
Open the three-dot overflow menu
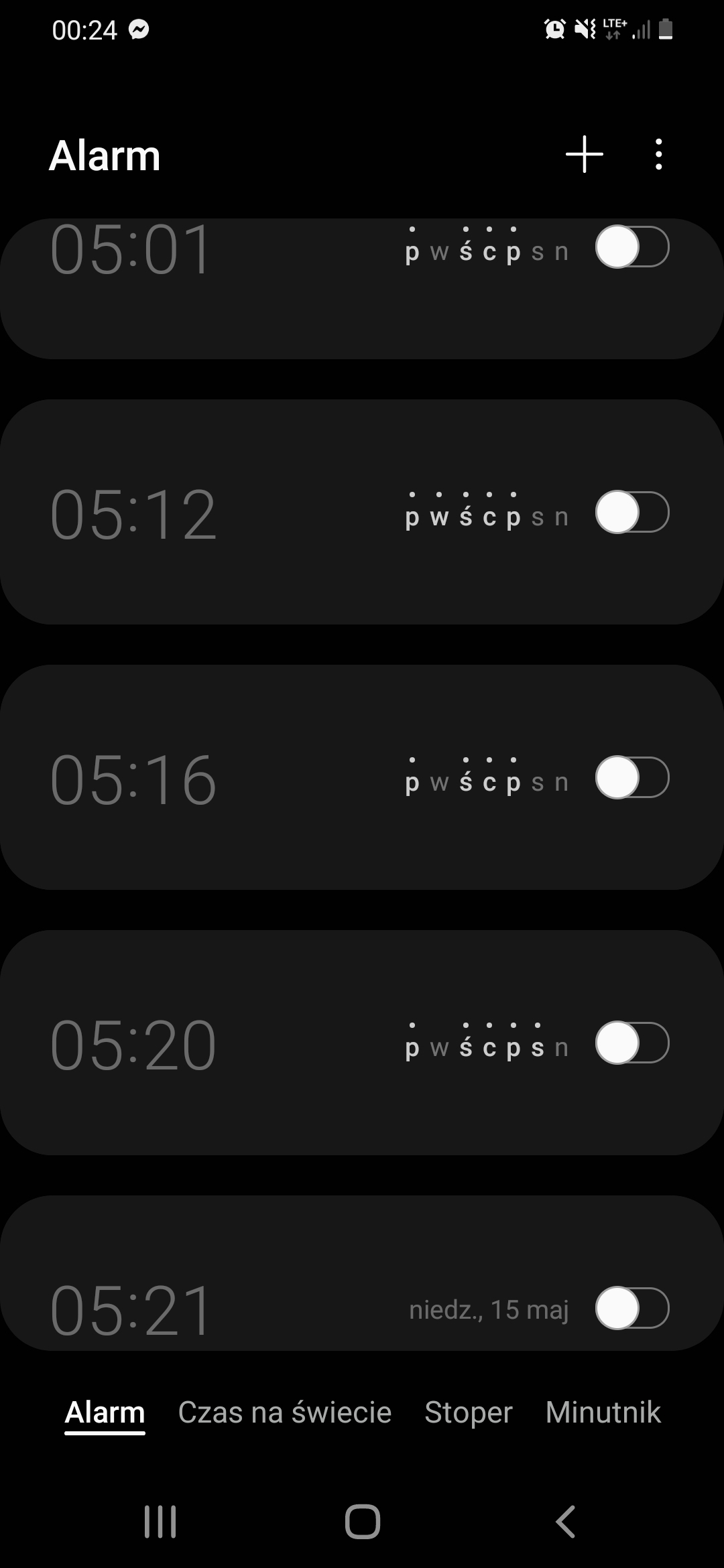(658, 154)
